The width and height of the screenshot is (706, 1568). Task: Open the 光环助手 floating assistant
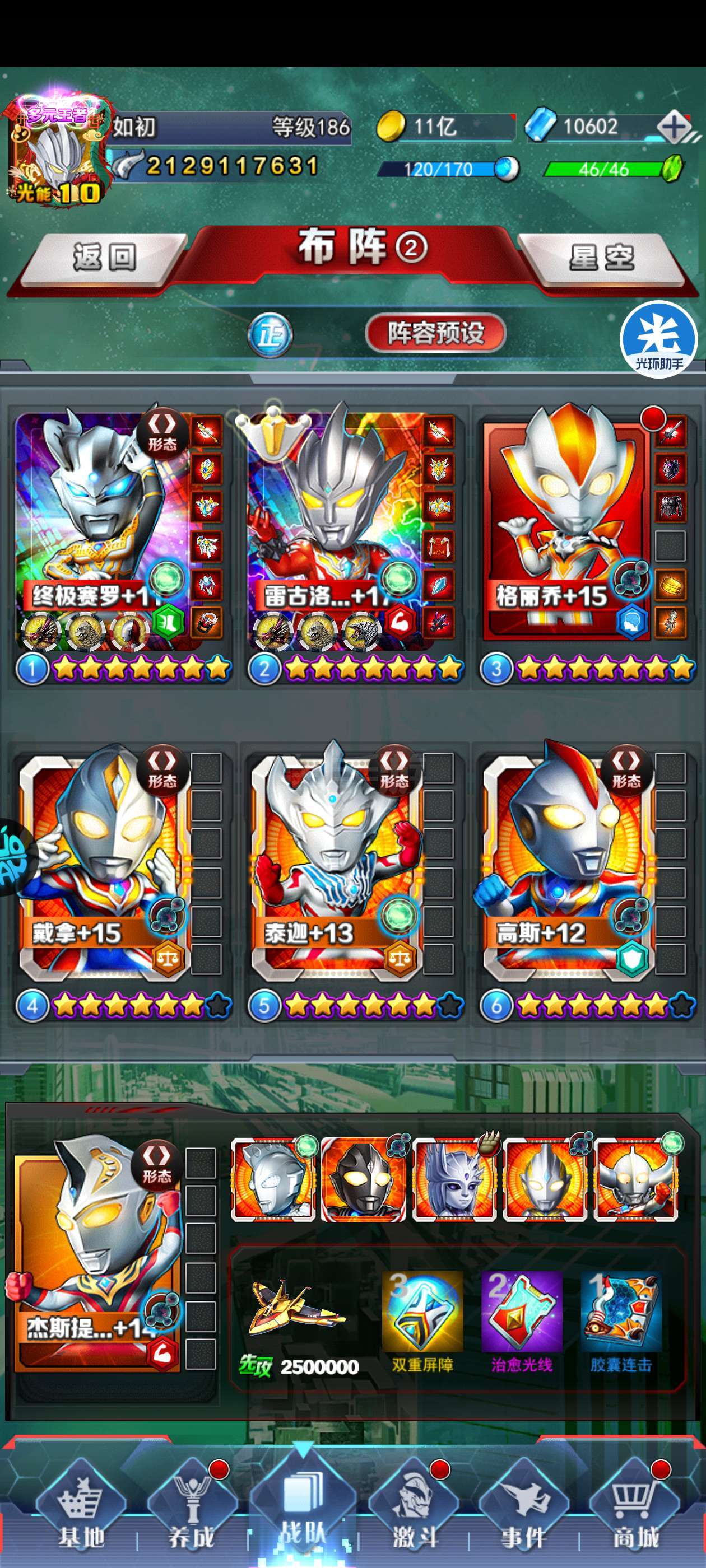click(658, 338)
